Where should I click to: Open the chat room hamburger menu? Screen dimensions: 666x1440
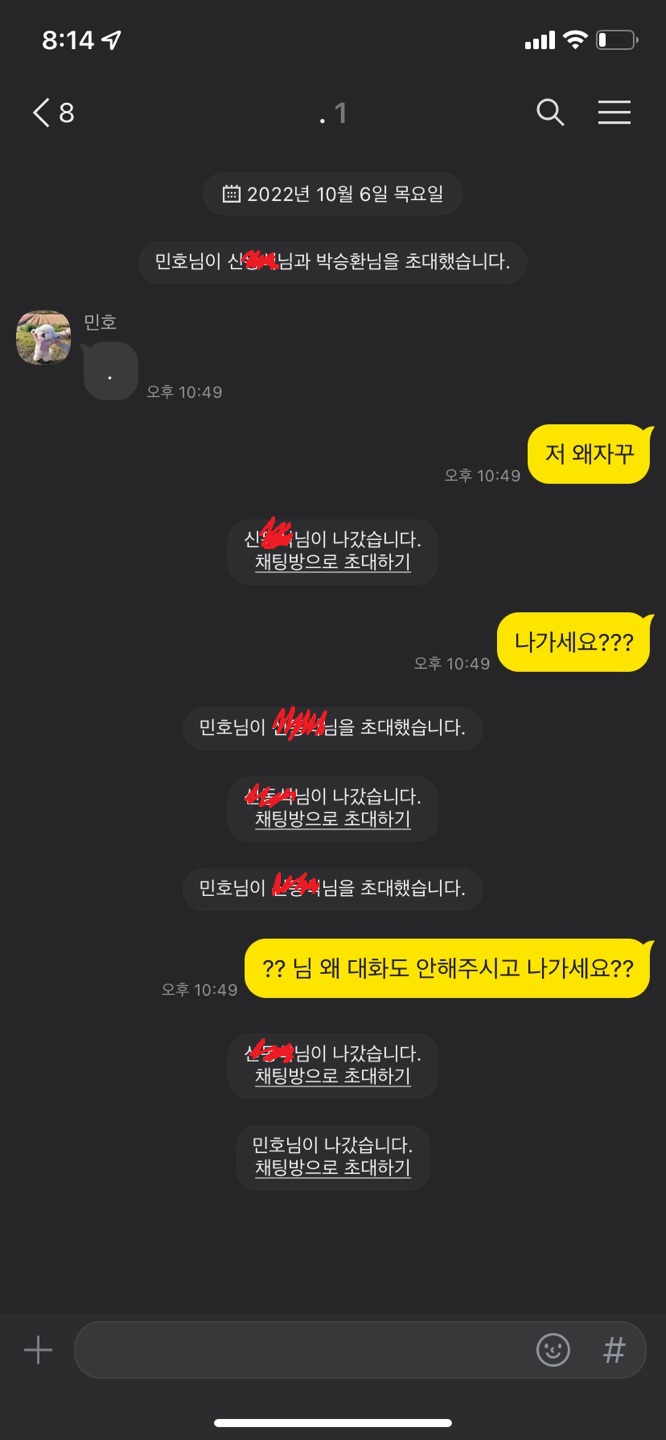pos(614,112)
